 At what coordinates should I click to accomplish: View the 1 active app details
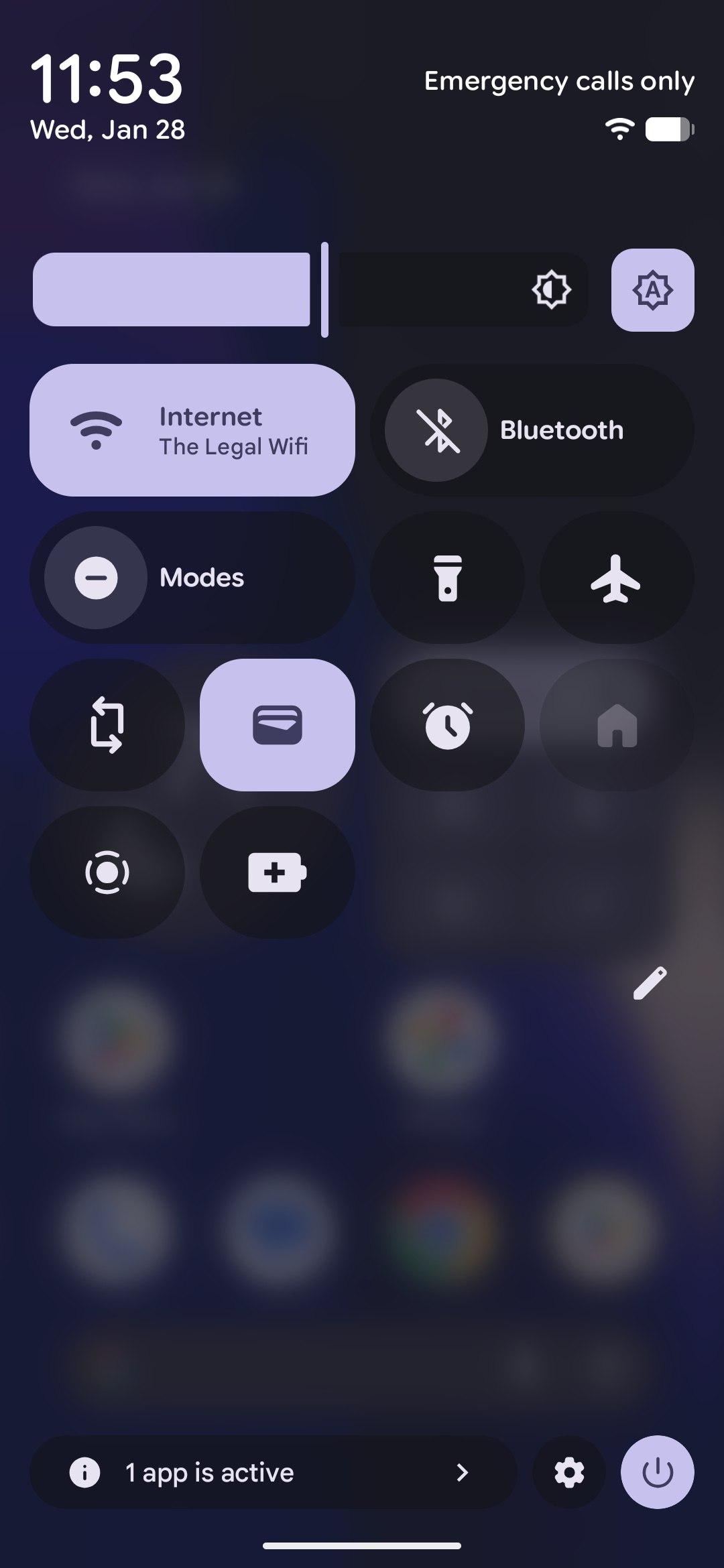(x=273, y=1472)
